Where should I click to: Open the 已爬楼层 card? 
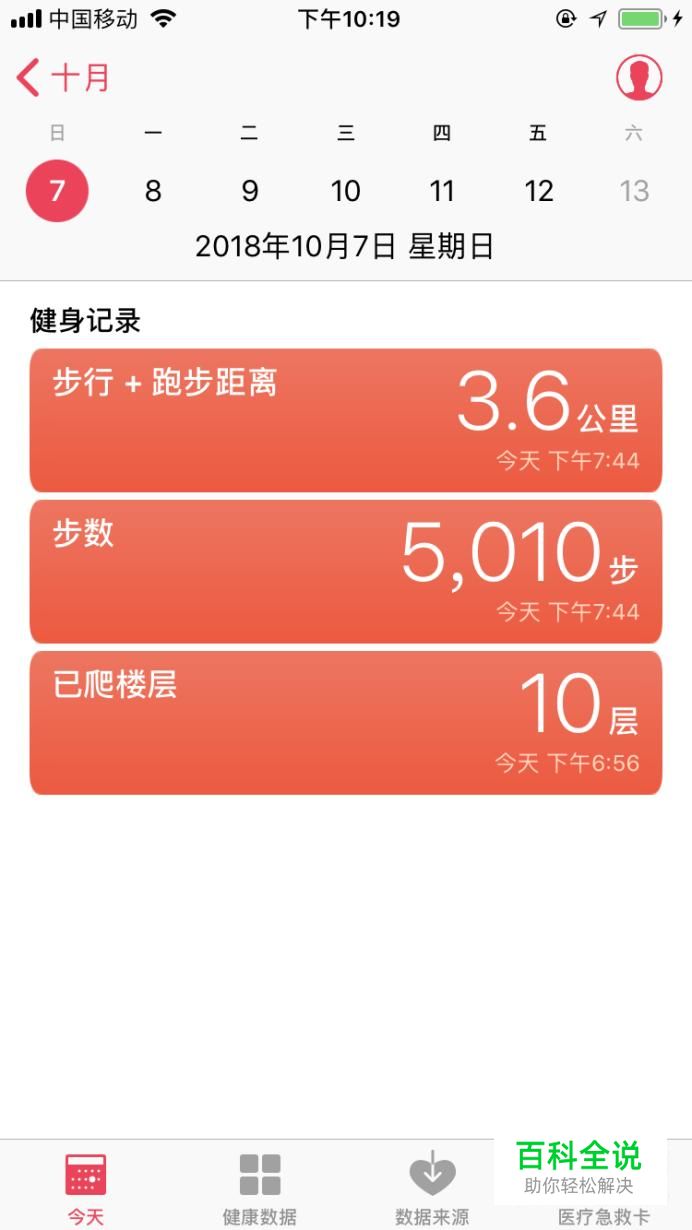346,723
